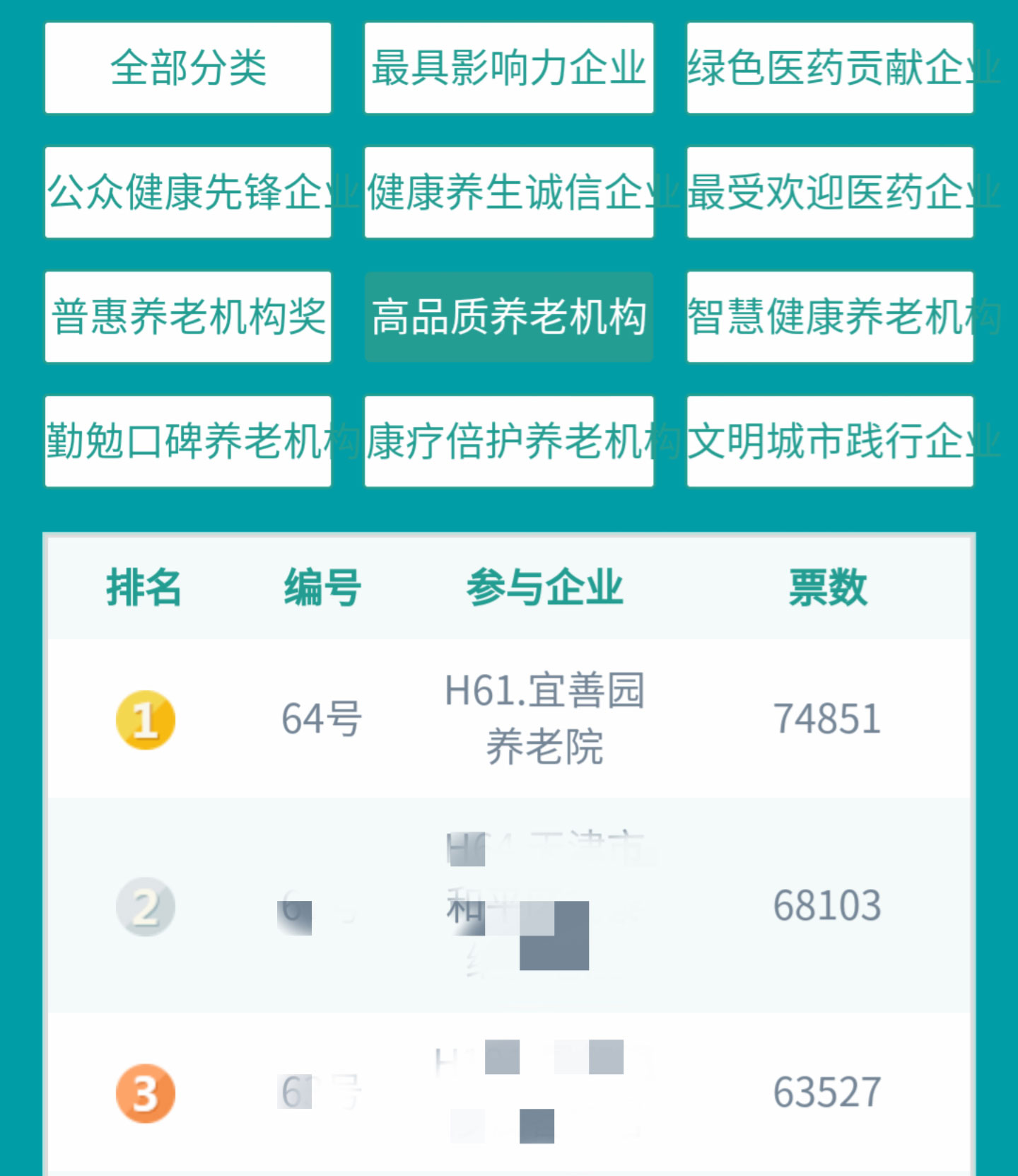Open the 康疗倍护养老机构 category
This screenshot has height=1176, width=1018.
(x=508, y=441)
